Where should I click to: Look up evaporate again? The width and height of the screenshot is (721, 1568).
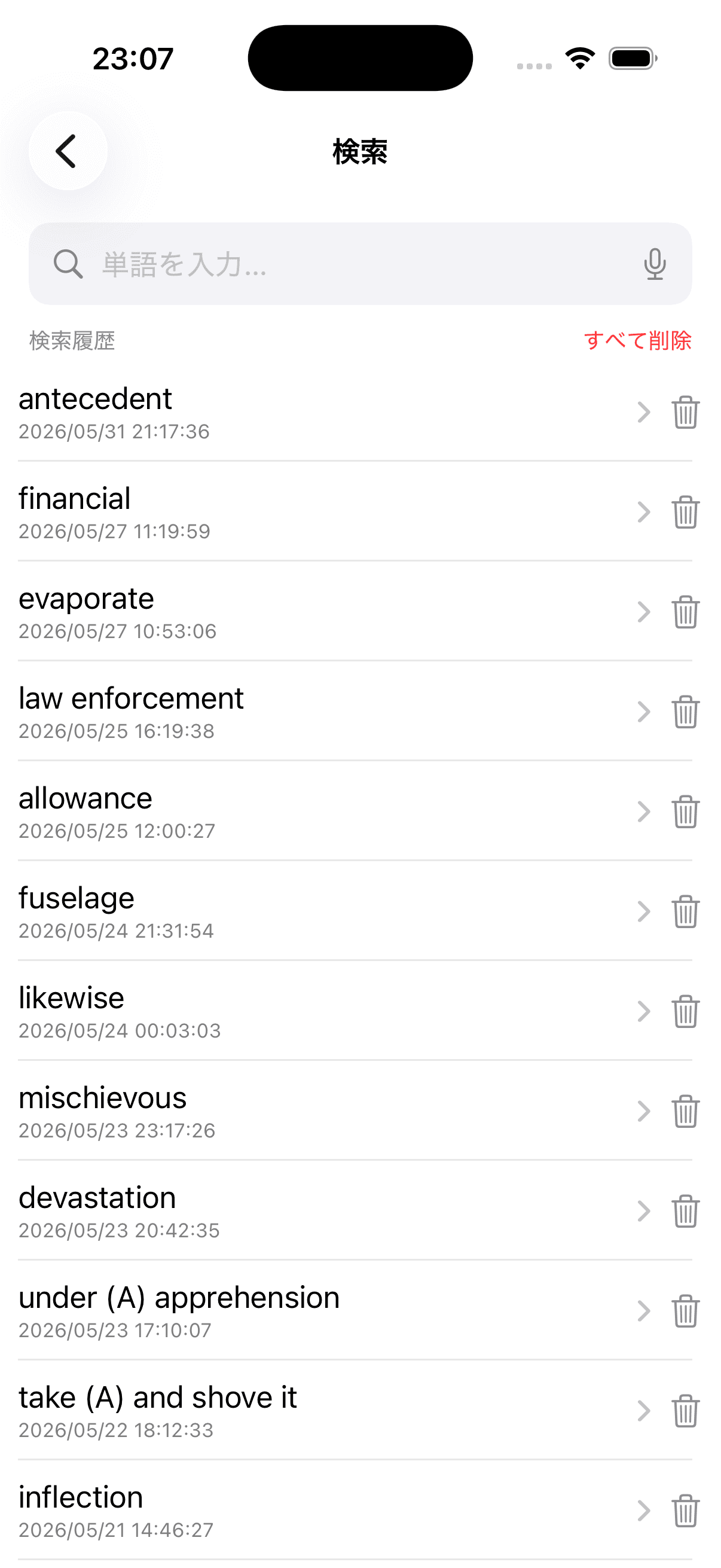pyautogui.click(x=329, y=612)
